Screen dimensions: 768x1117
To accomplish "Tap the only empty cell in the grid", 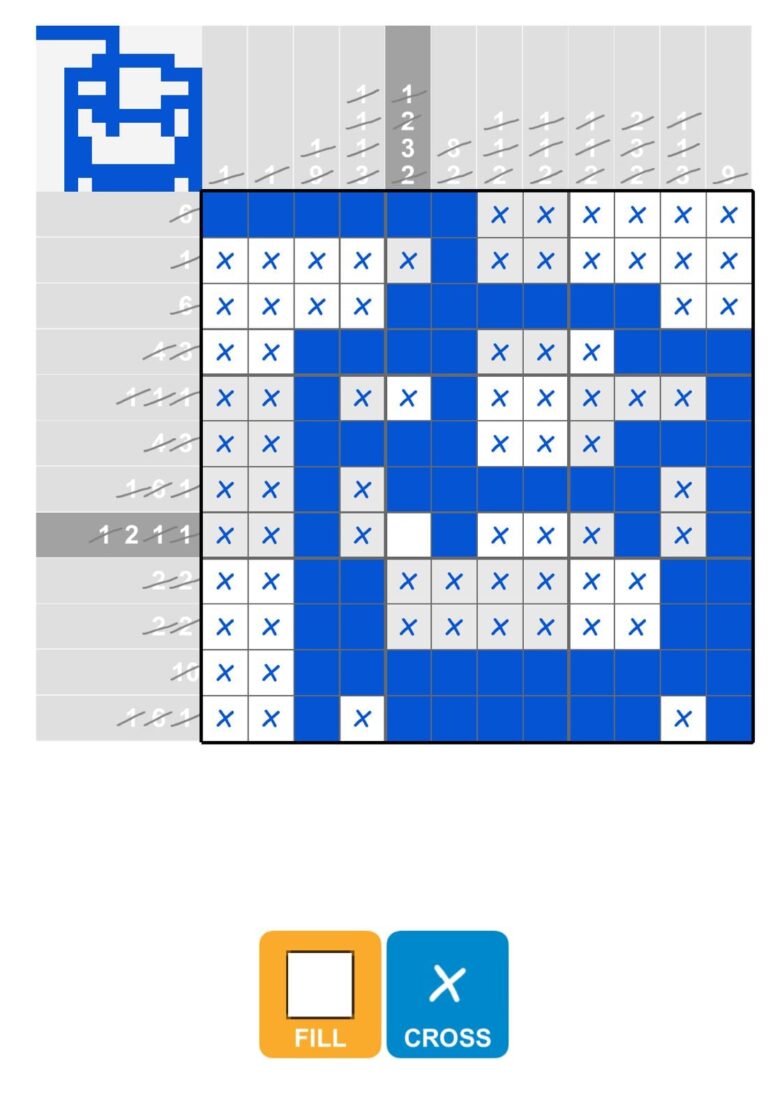I will [408, 535].
